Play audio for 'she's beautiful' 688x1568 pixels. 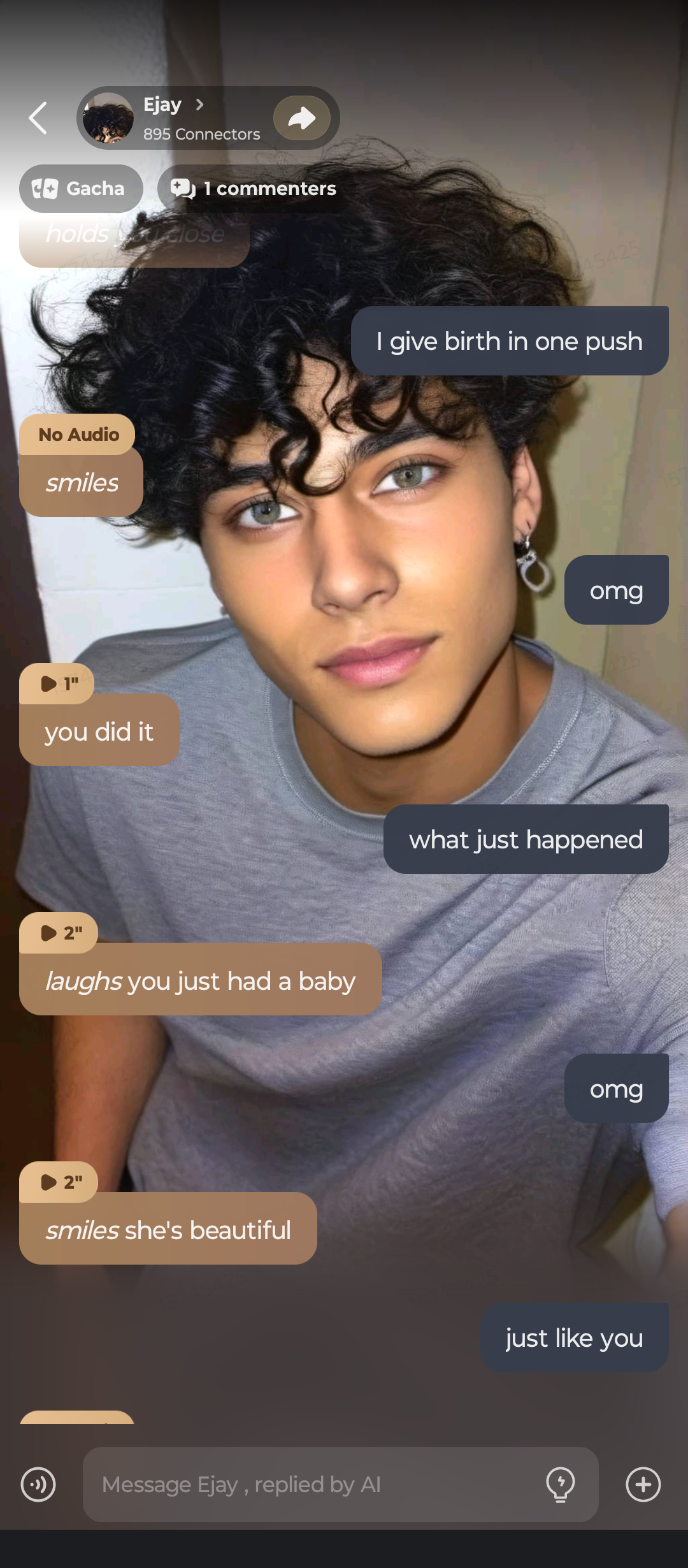coord(59,1182)
